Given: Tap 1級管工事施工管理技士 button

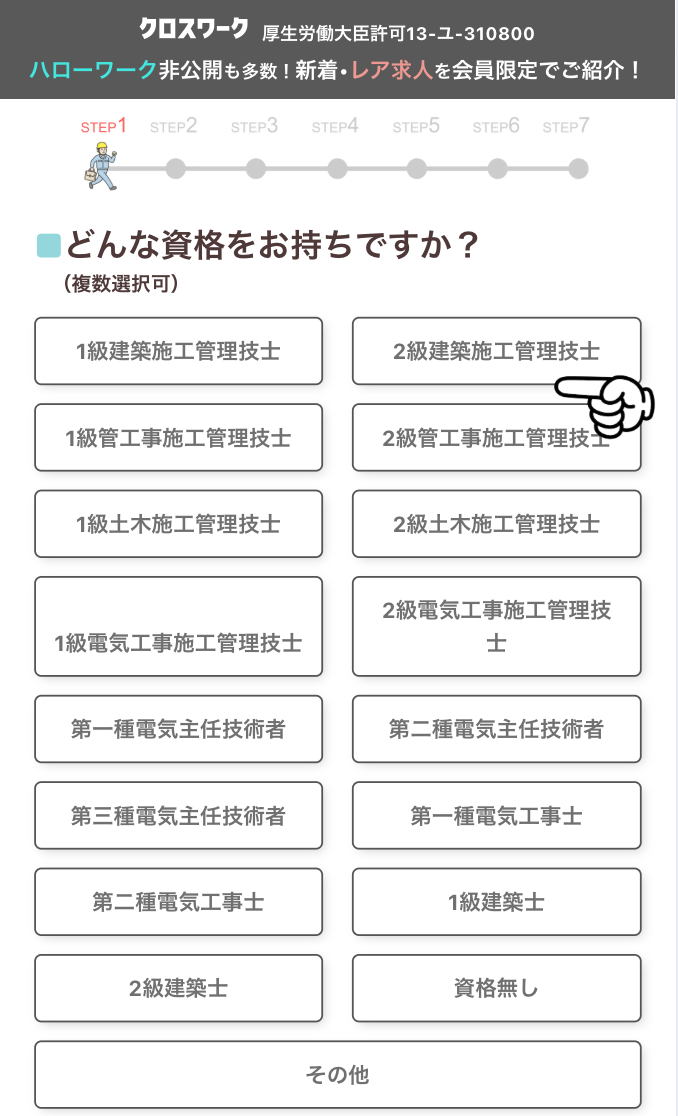Looking at the screenshot, I should coord(179,437).
